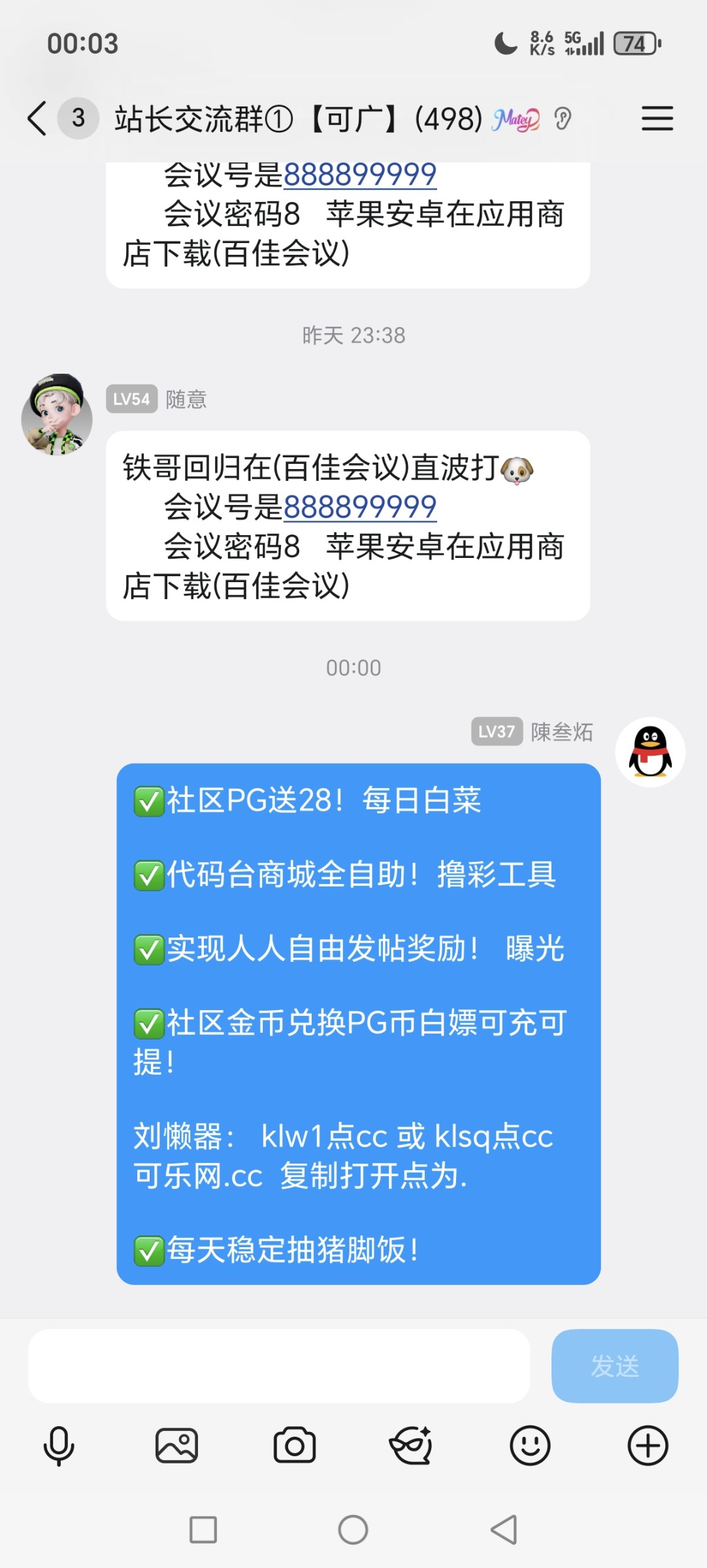Tap the plus icon for more attachments

648,1445
